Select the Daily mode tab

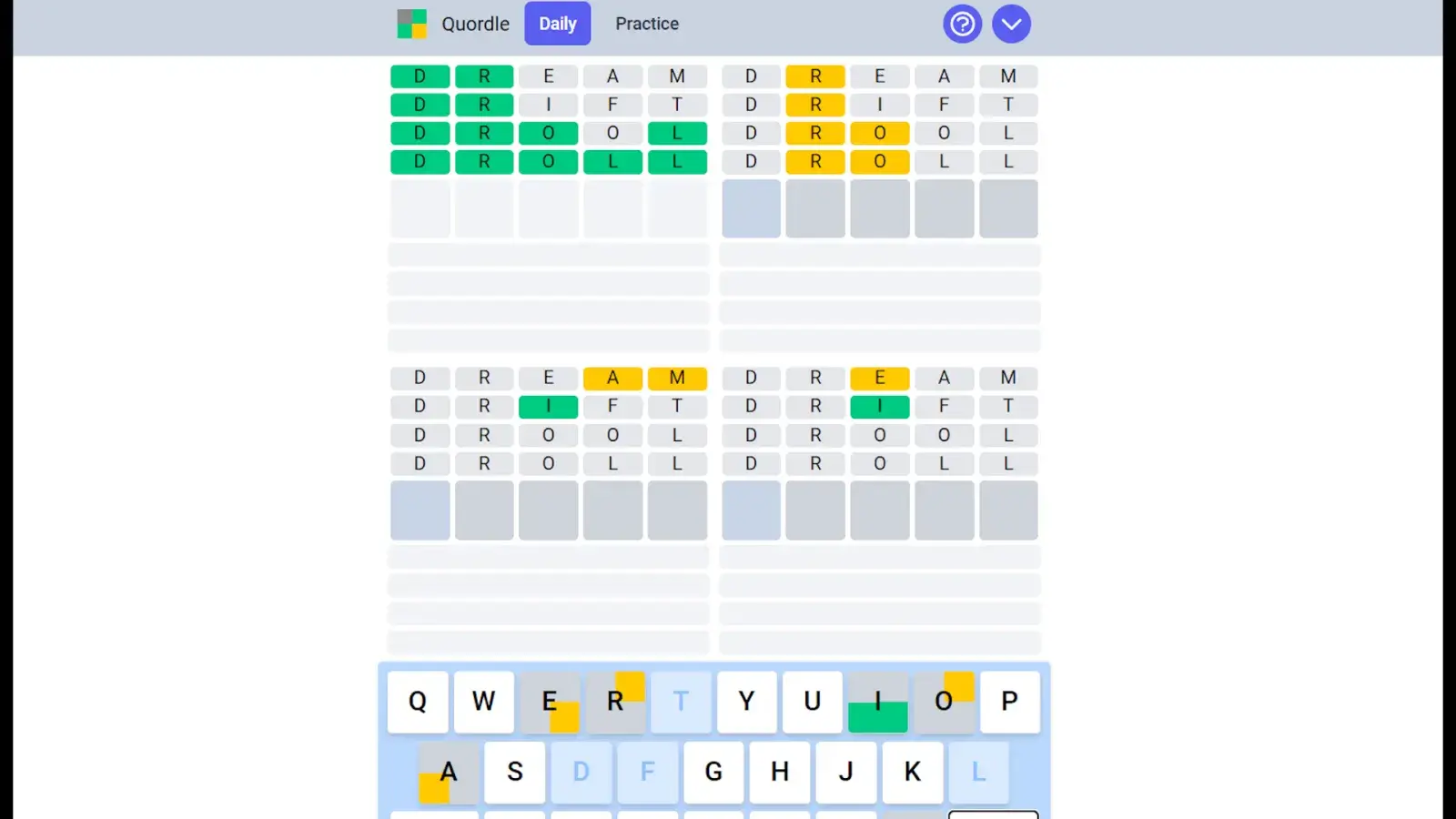(x=557, y=24)
